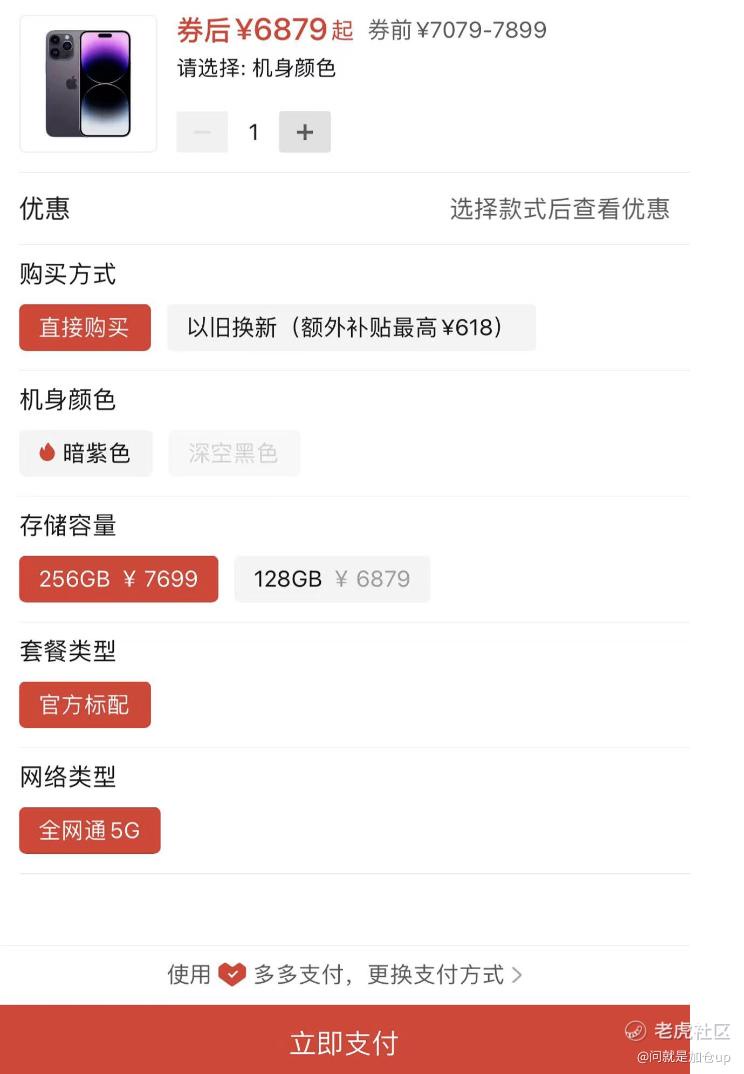The width and height of the screenshot is (744, 1074).
Task: Choose 官方标配 package type
Action: (85, 705)
